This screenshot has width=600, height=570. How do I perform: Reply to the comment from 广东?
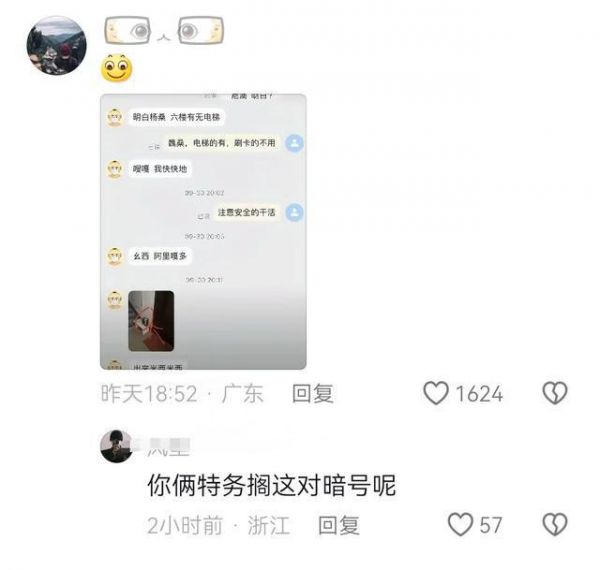(312, 394)
